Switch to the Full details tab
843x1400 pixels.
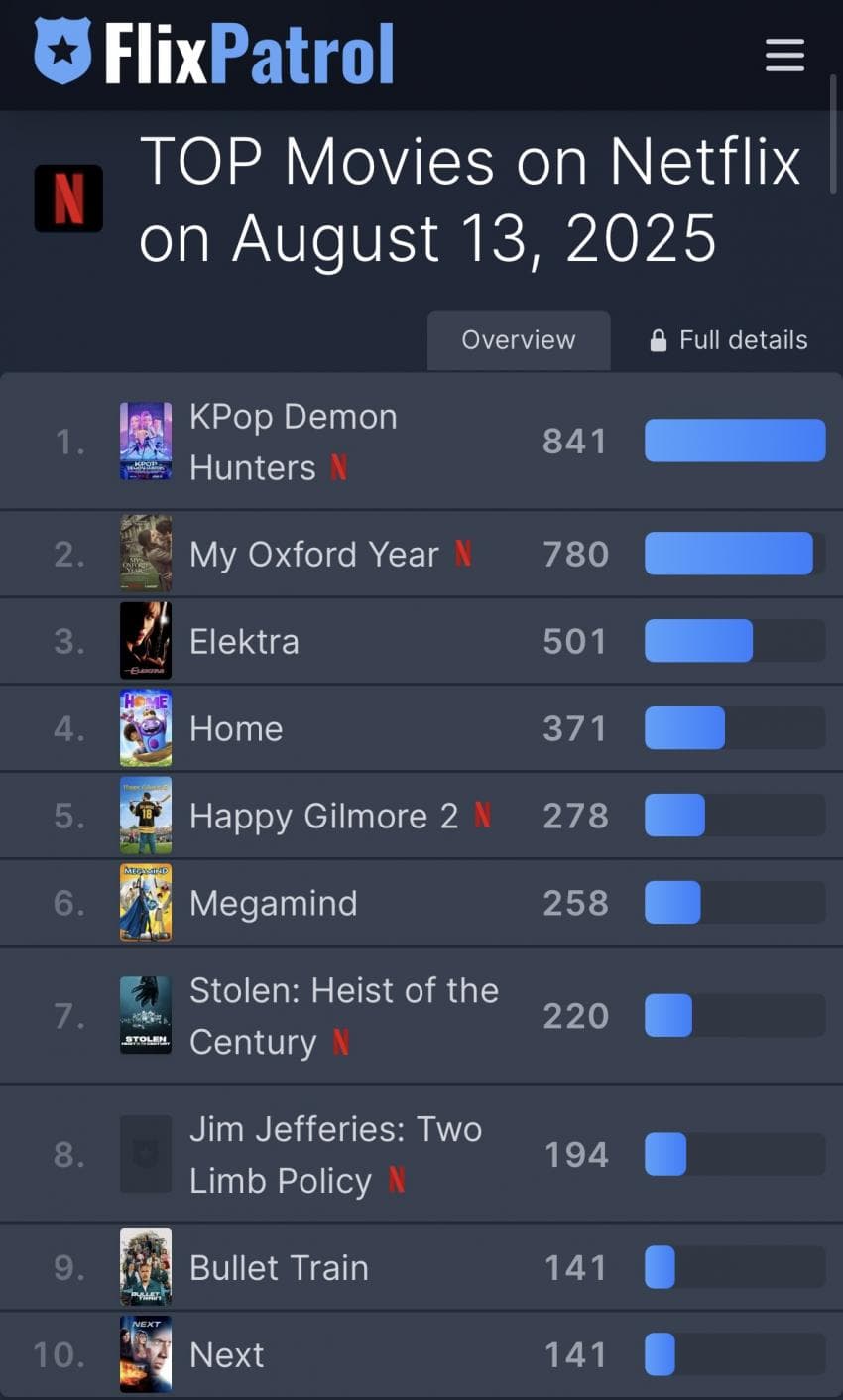[729, 340]
